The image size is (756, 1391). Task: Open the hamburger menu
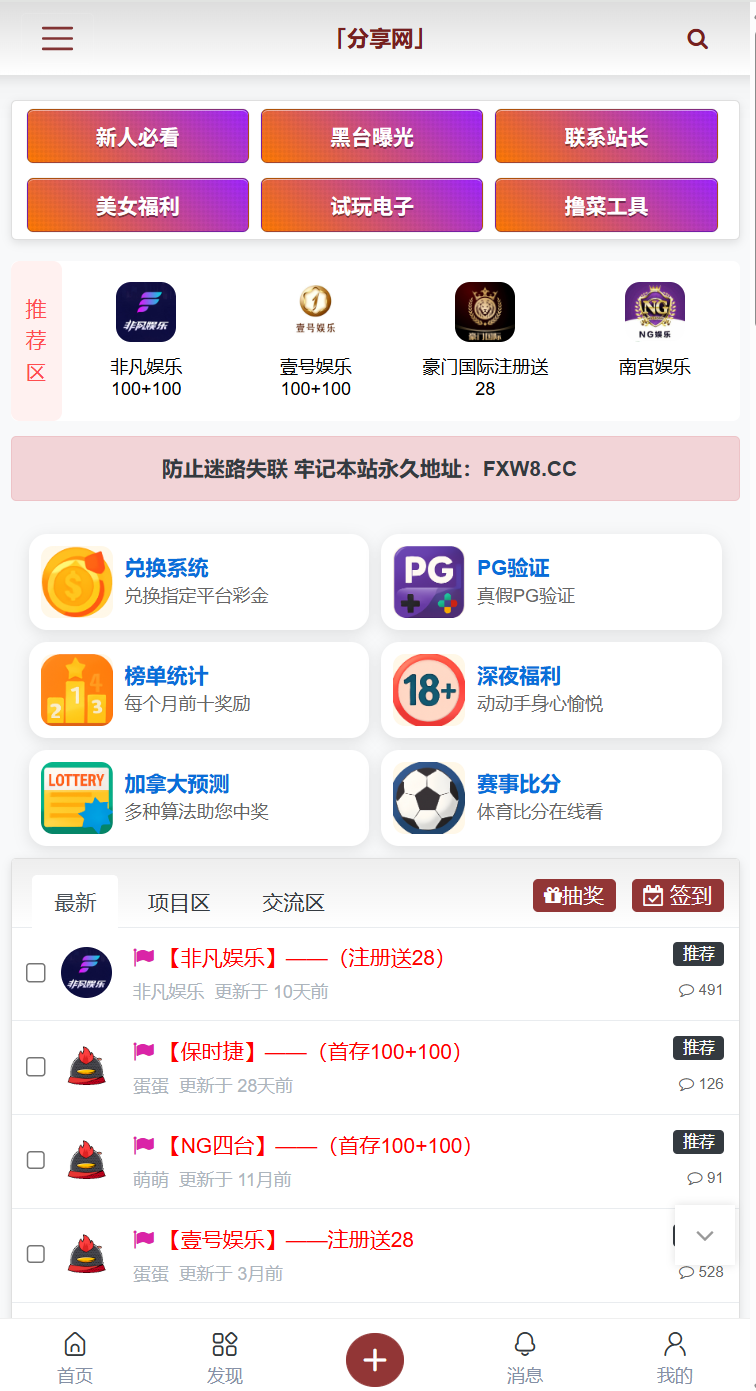(x=57, y=38)
